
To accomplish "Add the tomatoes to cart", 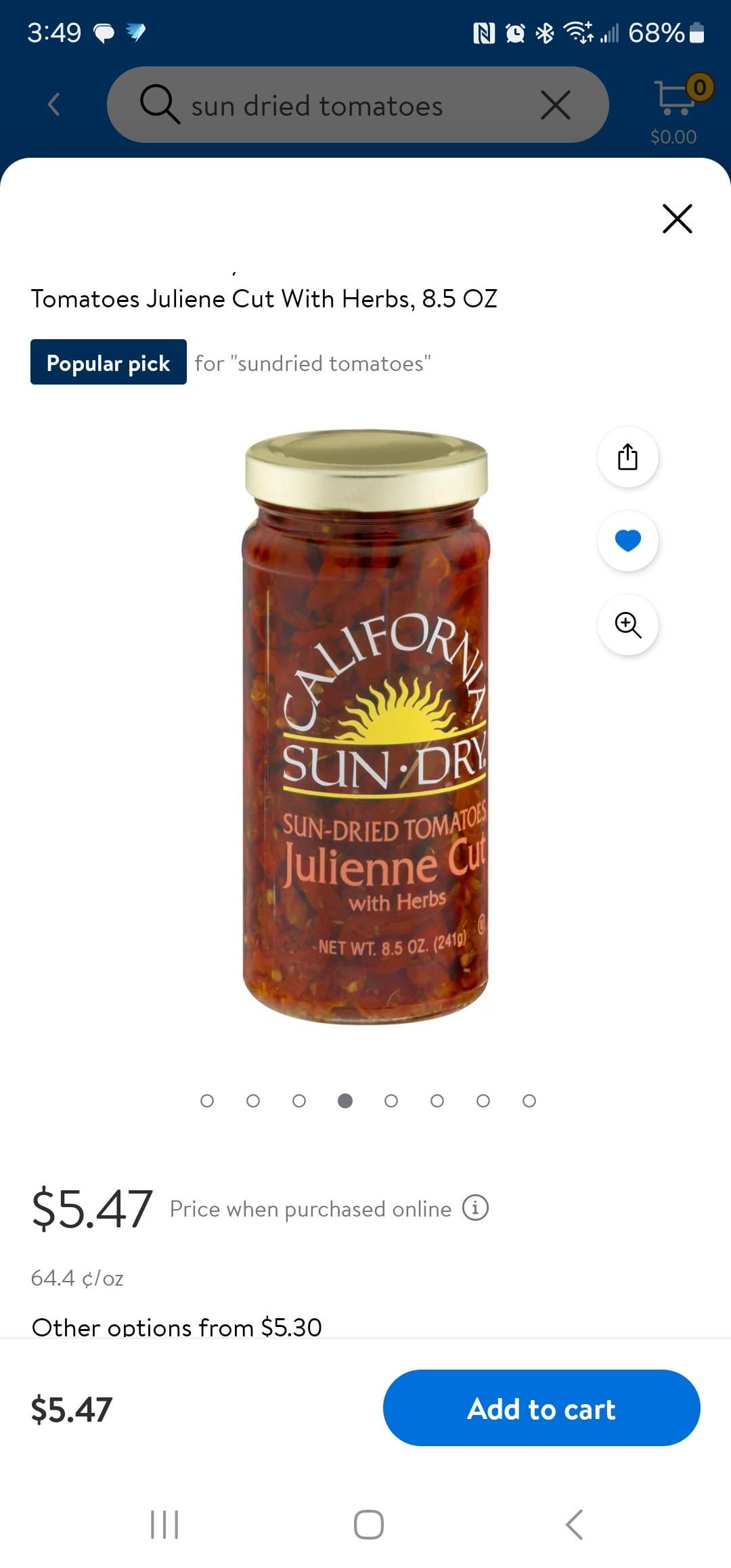I will tap(541, 1409).
